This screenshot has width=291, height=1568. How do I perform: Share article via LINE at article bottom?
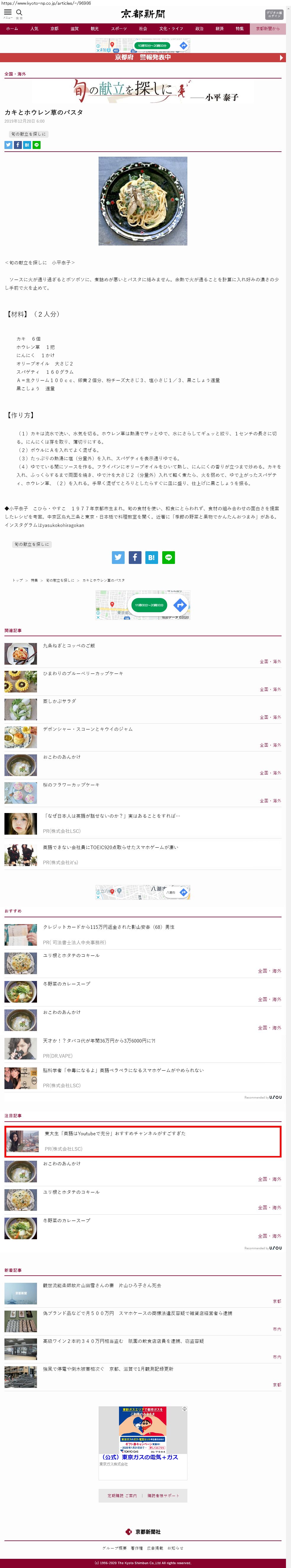pos(169,557)
